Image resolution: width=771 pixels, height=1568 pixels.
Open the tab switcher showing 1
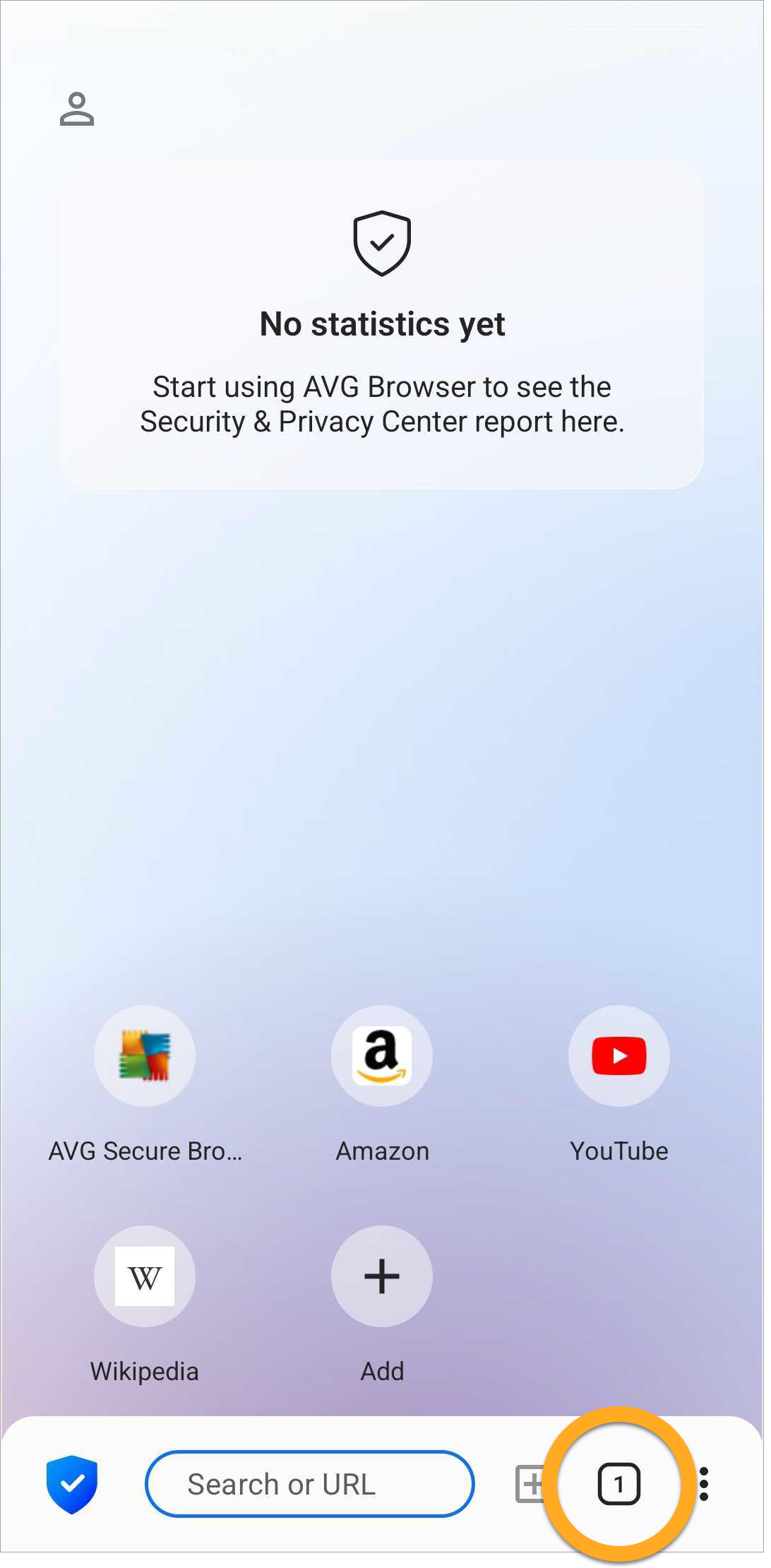click(x=619, y=1484)
